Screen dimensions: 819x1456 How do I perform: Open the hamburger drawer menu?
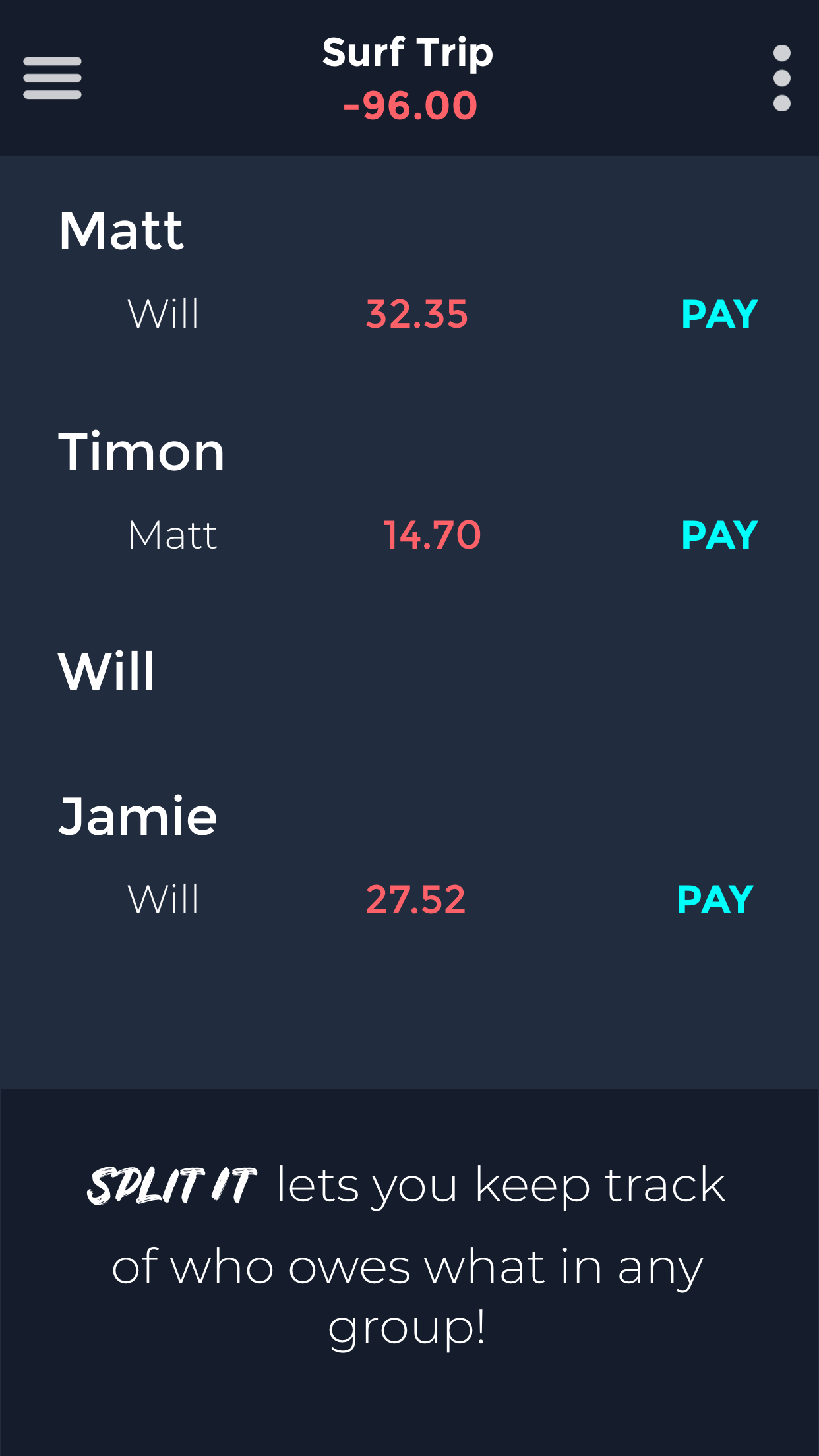(52, 78)
